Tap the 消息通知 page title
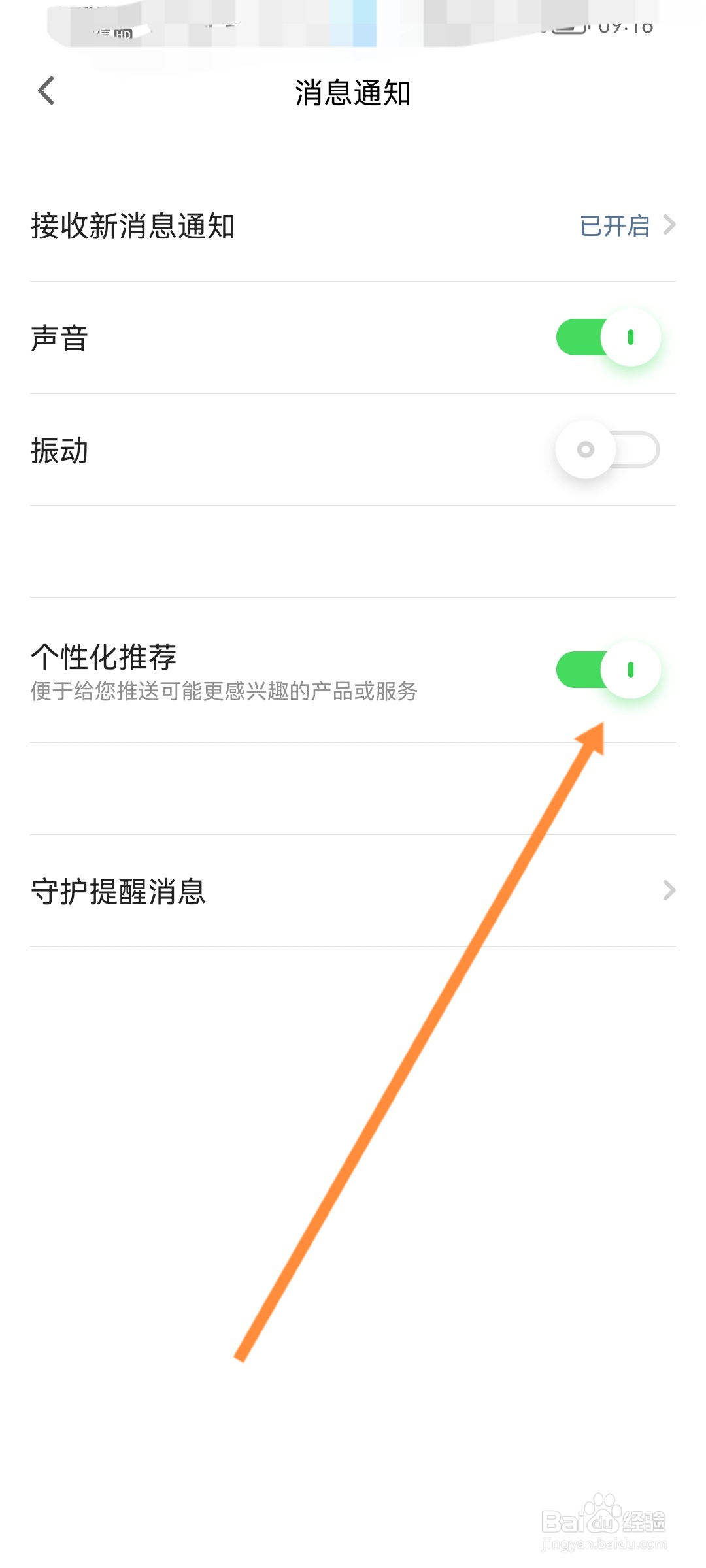This screenshot has height=1568, width=706. coord(353,91)
